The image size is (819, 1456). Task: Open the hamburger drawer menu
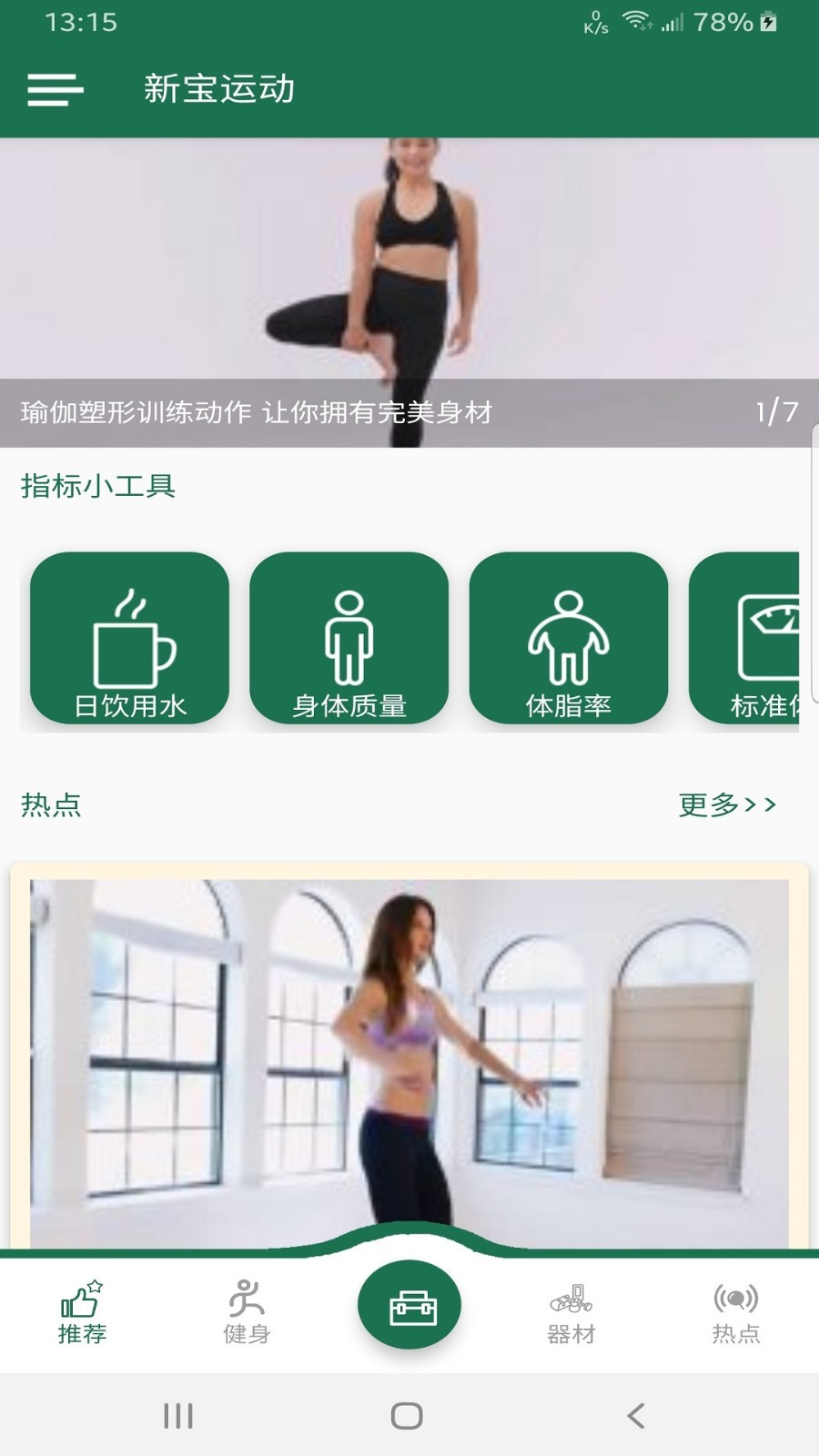[56, 89]
